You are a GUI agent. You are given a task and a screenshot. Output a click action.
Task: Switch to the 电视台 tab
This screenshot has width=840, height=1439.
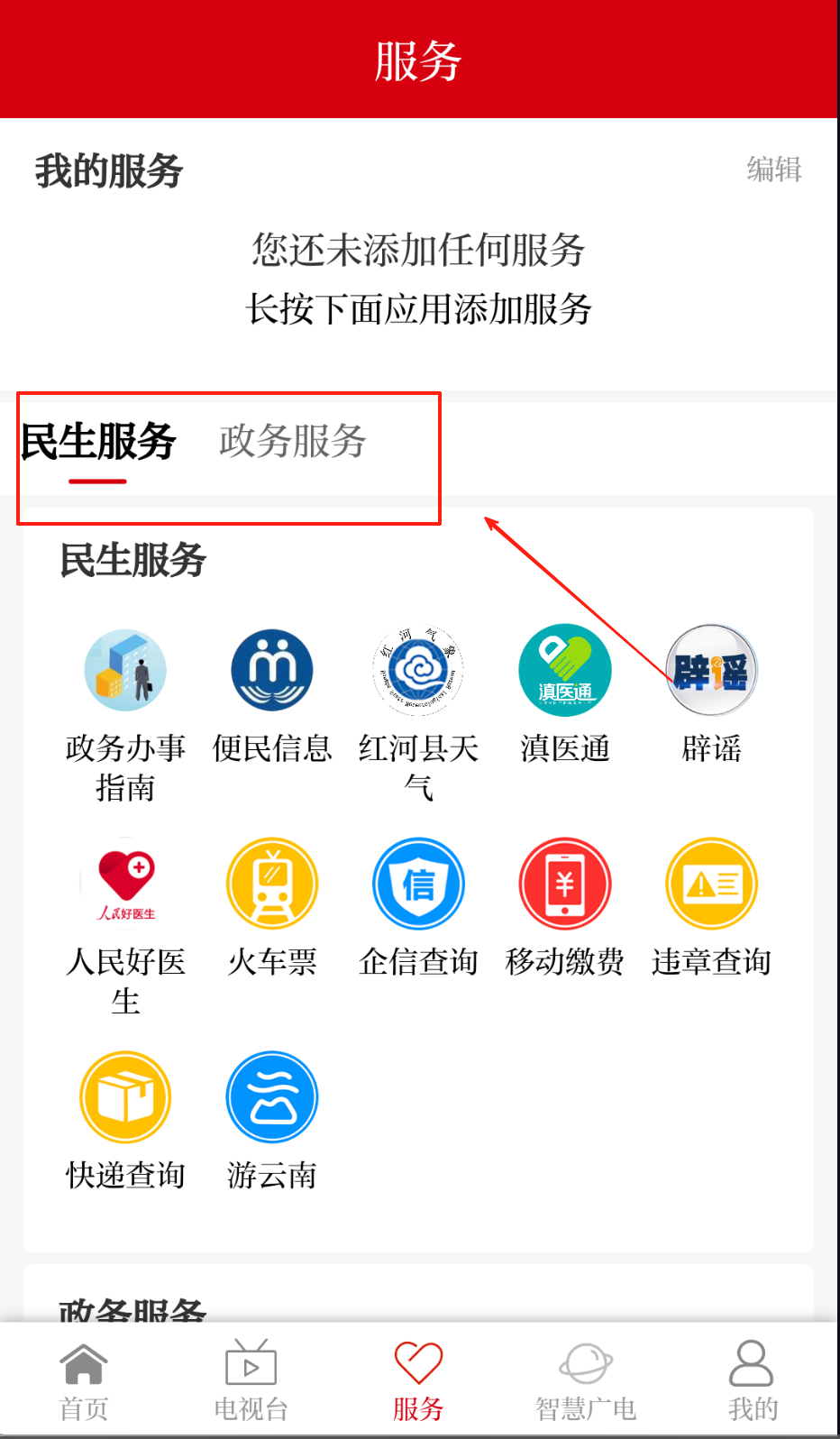click(x=251, y=1379)
